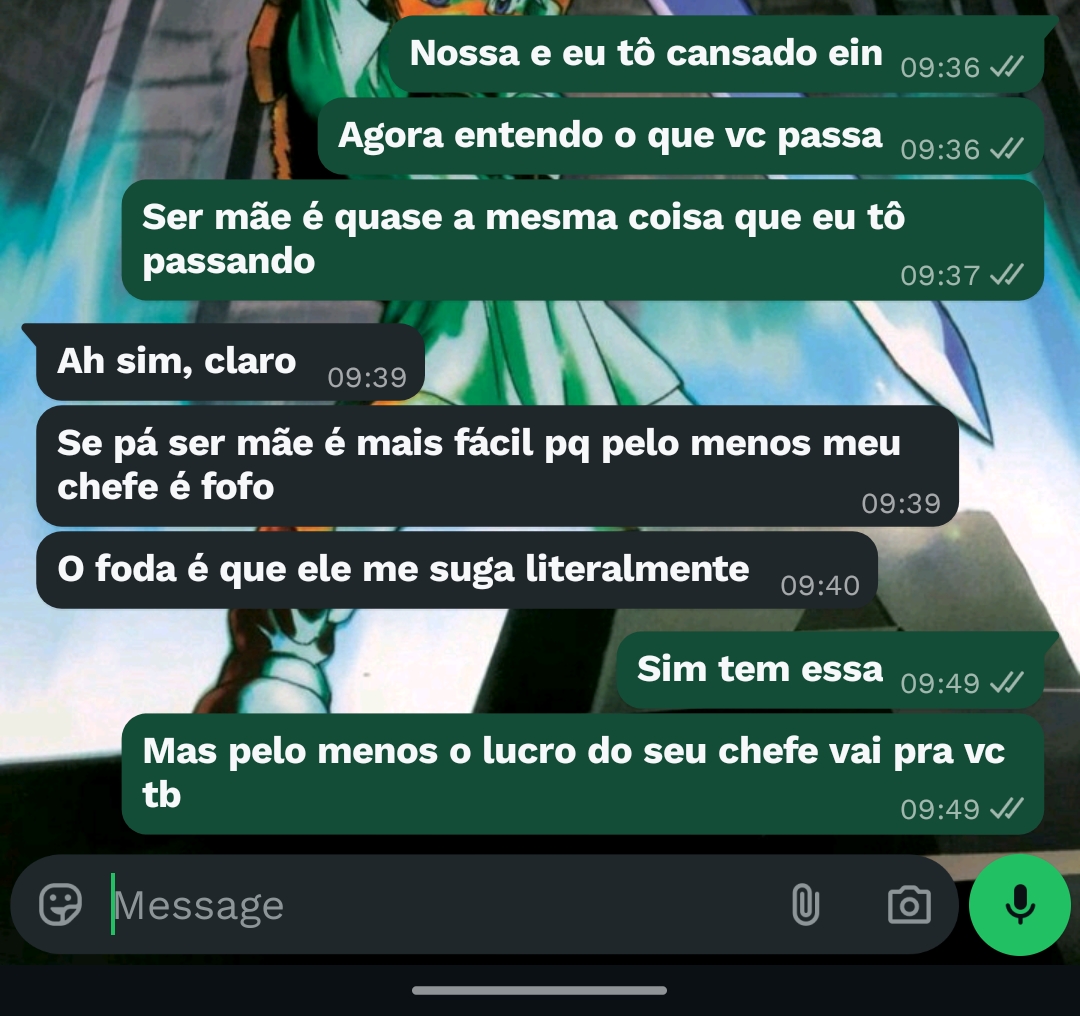Open the camera from the message bar

click(x=909, y=905)
